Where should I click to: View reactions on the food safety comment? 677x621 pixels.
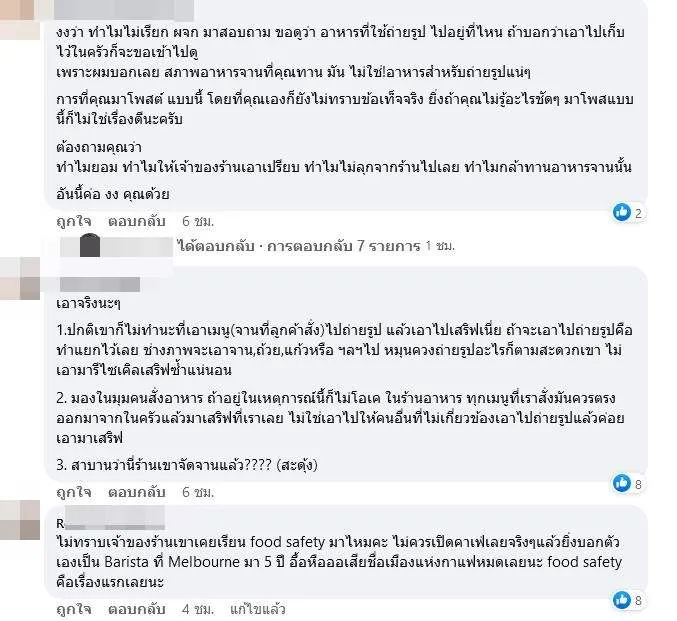[627, 600]
